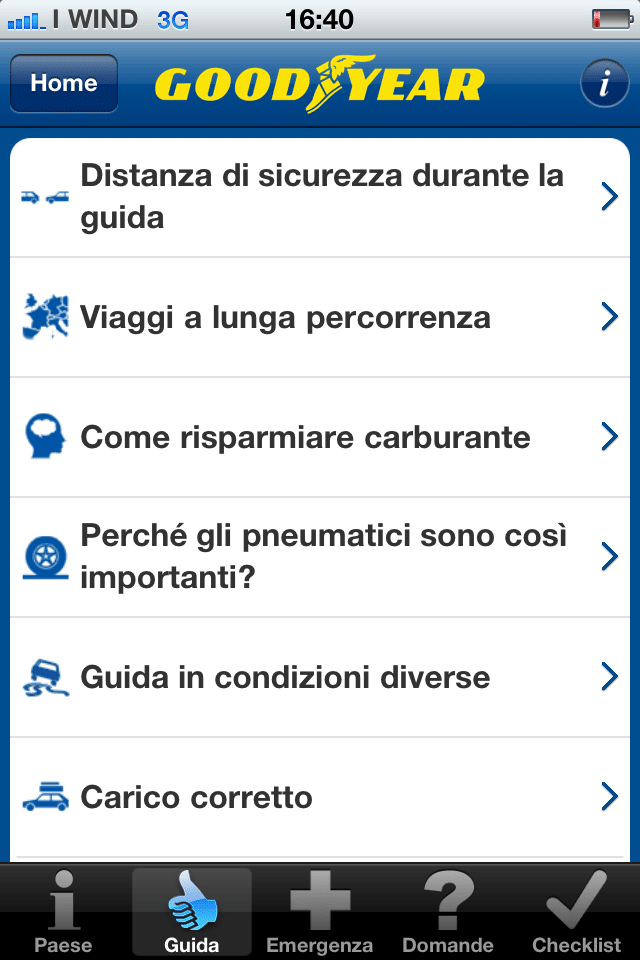Open Perché gli pneumatici sono così importanti
Image resolution: width=640 pixels, height=960 pixels.
320,557
